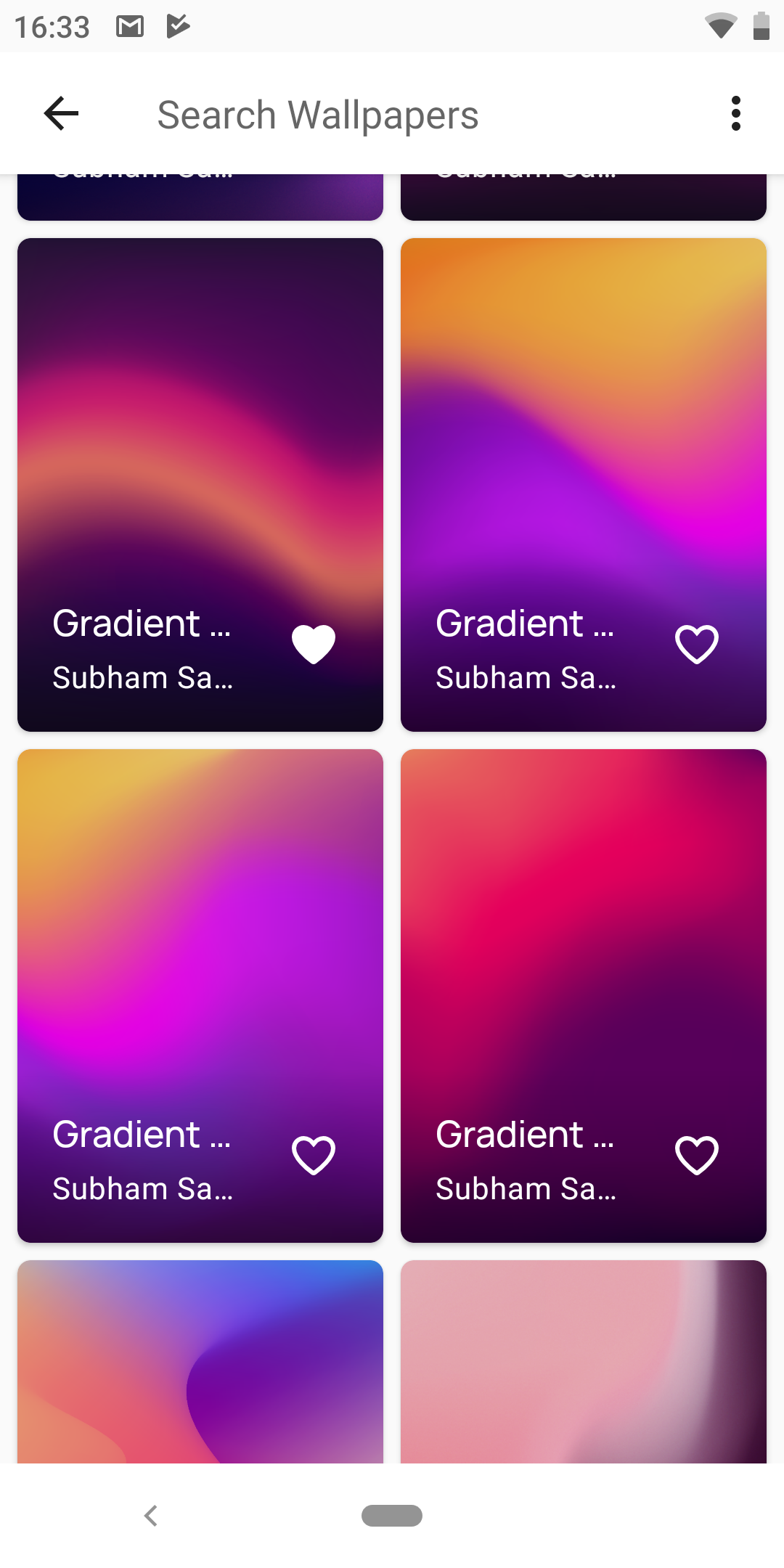Tap the heart on the red-crimson gradient wallpaper
This screenshot has width=784, height=1568.
[x=697, y=1155]
